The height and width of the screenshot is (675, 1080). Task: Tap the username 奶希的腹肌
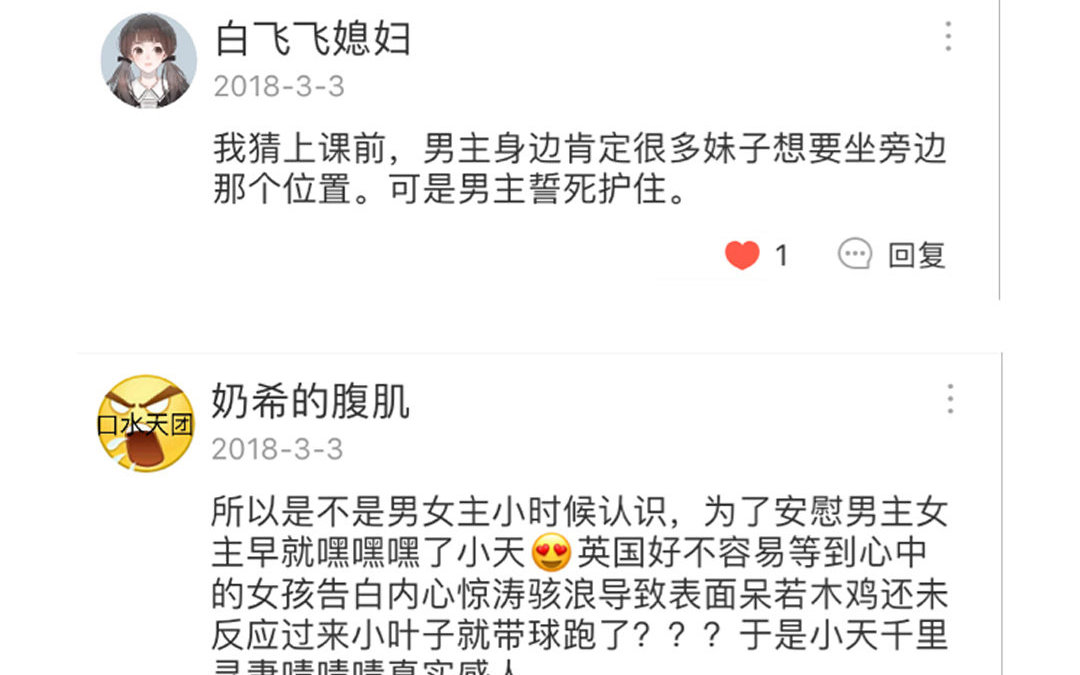(310, 401)
